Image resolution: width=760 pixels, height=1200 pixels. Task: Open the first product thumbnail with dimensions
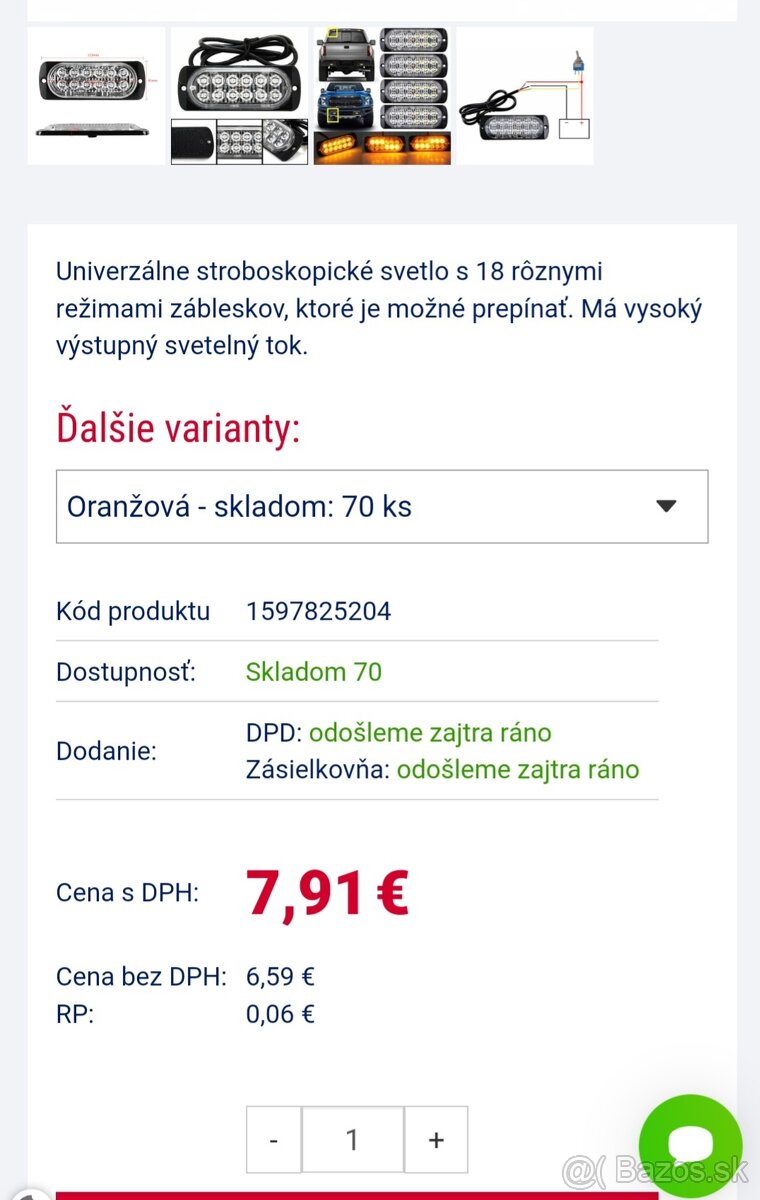[96, 96]
